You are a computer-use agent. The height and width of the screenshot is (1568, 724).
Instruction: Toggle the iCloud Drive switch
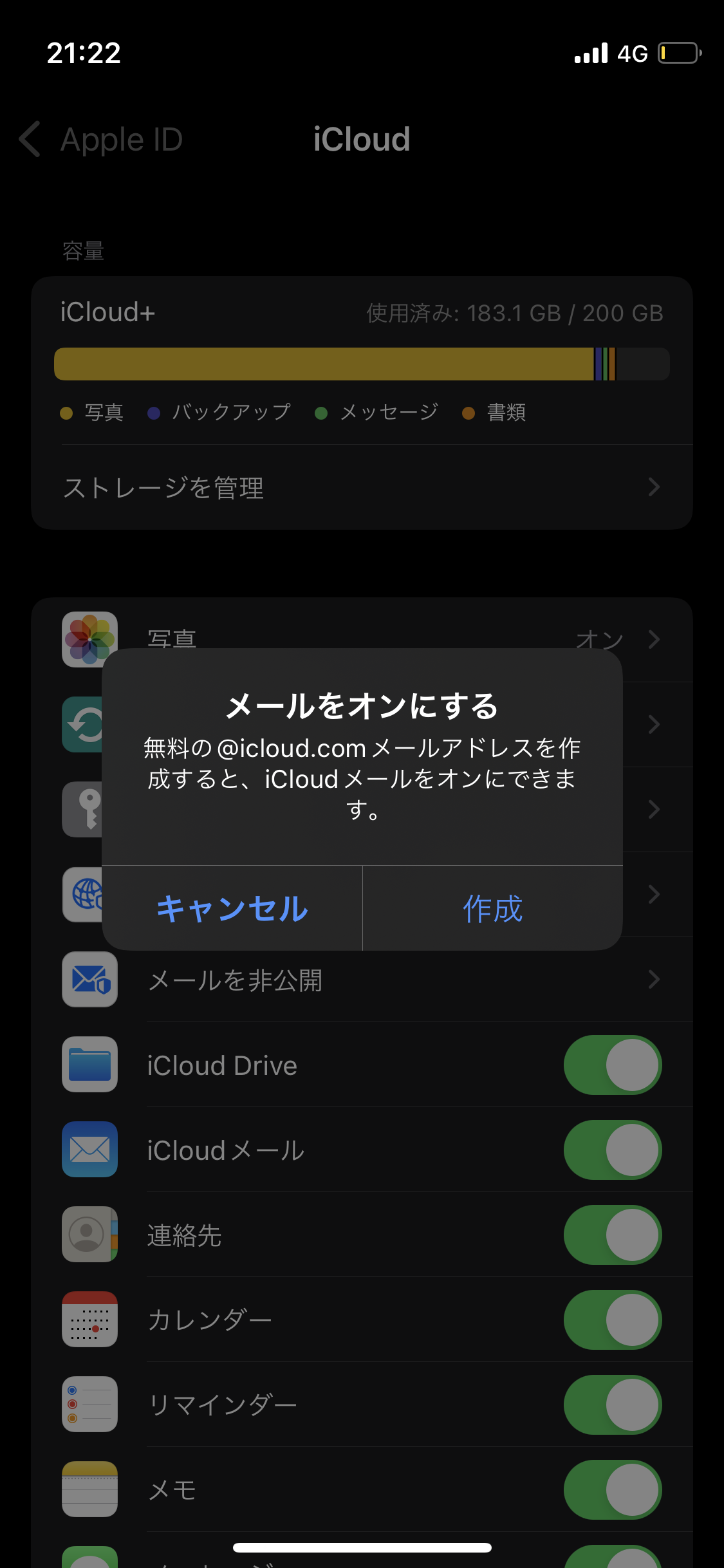pyautogui.click(x=613, y=1065)
